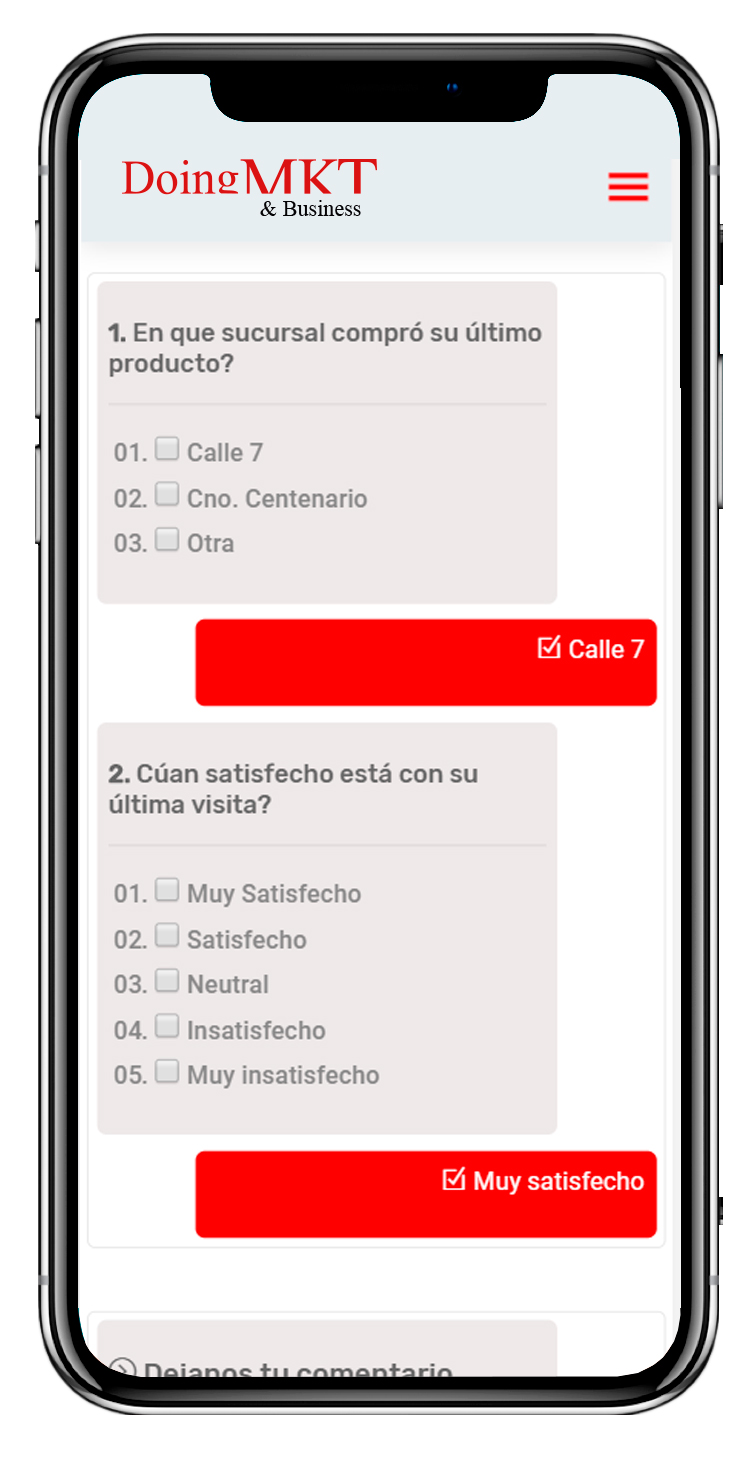The width and height of the screenshot is (754, 1462).
Task: Select the Satisfecho checkbox
Action: pyautogui.click(x=168, y=936)
